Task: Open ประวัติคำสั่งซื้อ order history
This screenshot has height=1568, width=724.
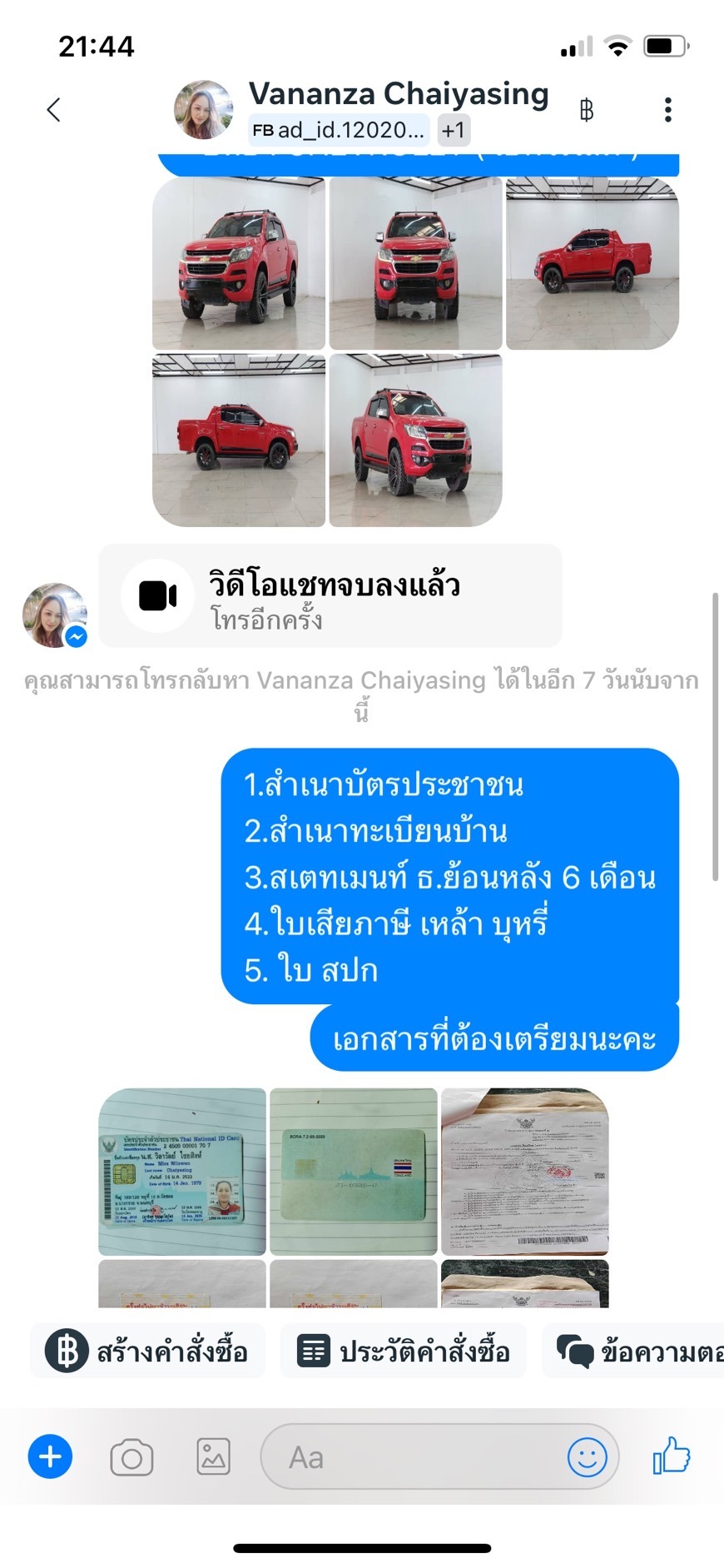Action: (x=404, y=1351)
